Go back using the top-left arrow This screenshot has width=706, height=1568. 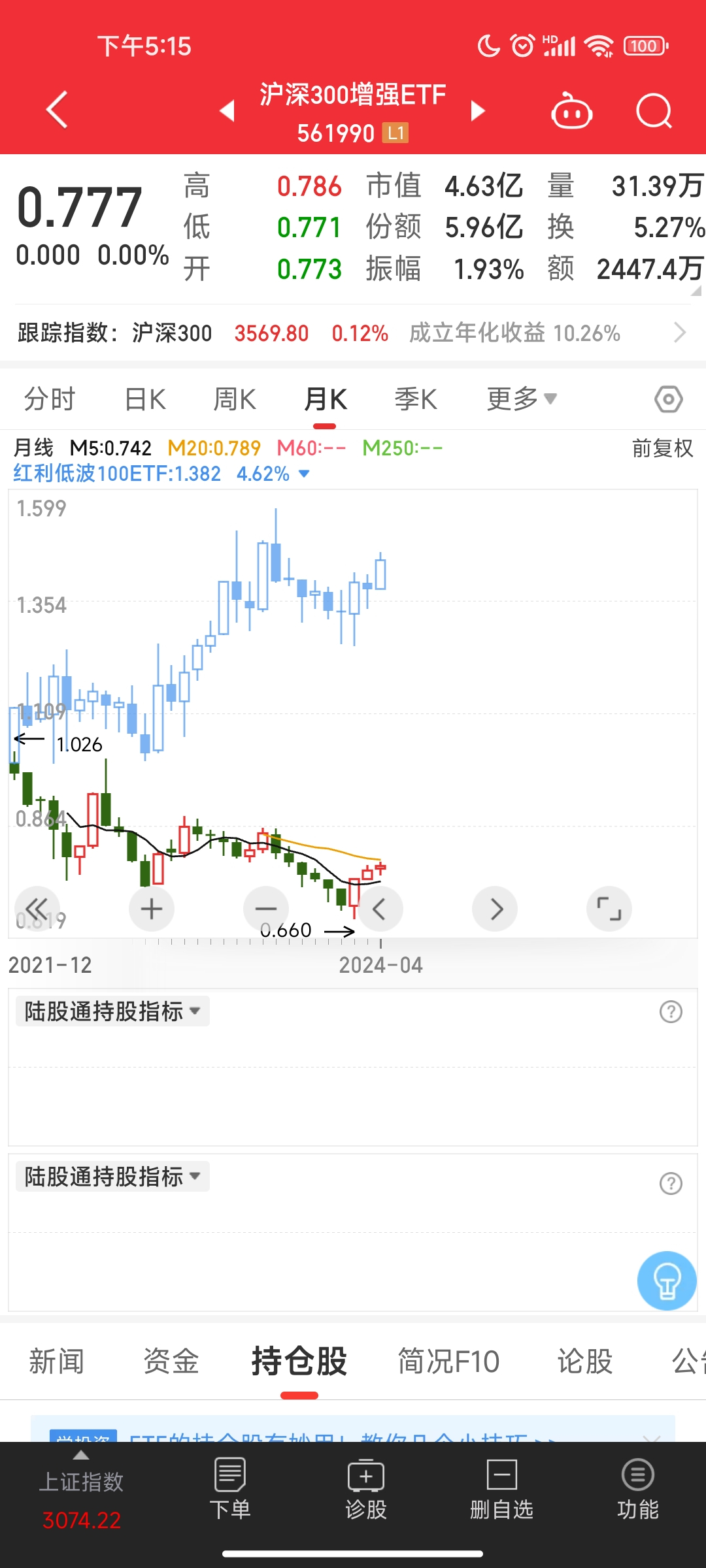click(x=58, y=110)
